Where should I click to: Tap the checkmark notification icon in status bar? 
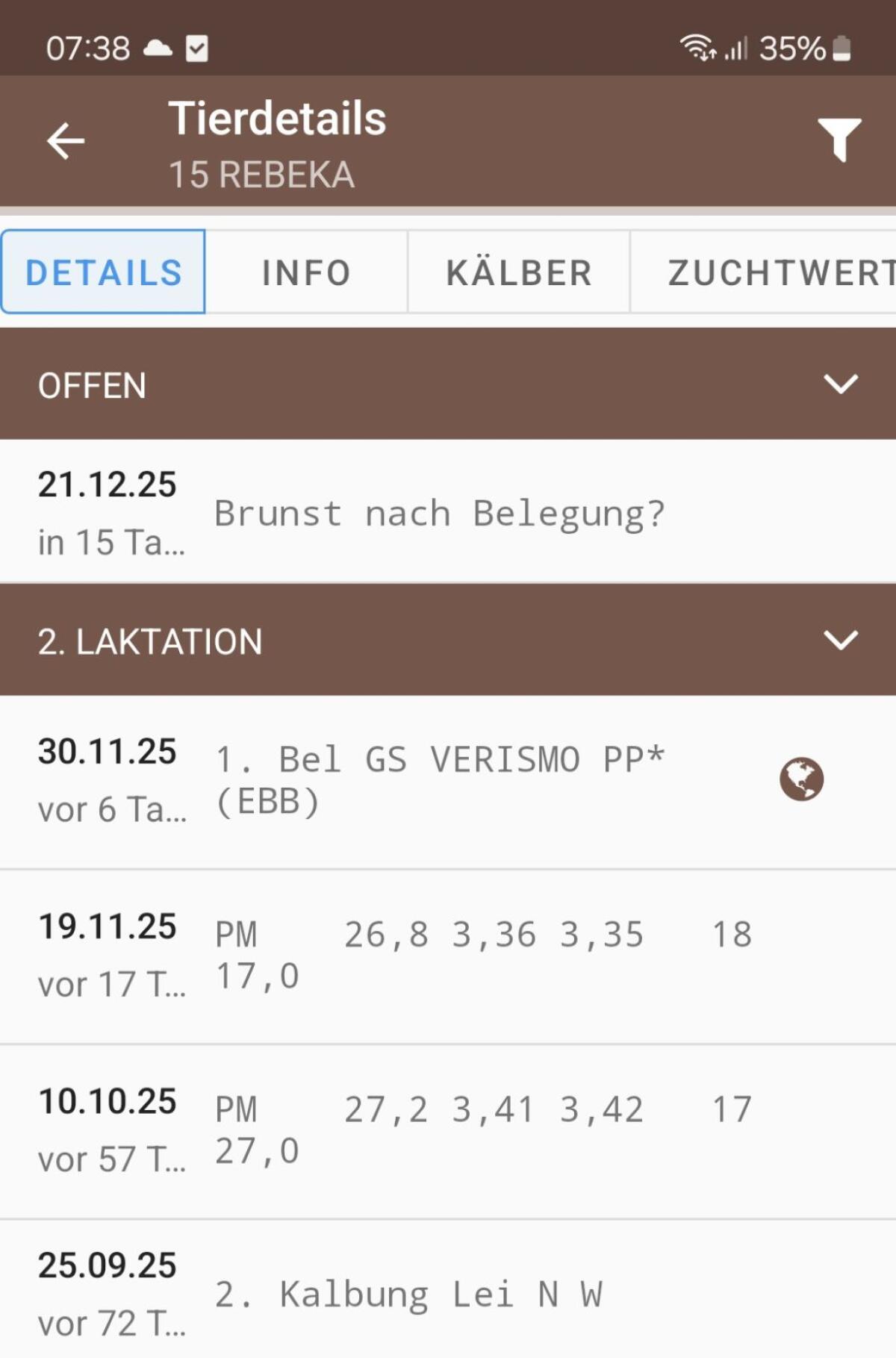coord(198,48)
